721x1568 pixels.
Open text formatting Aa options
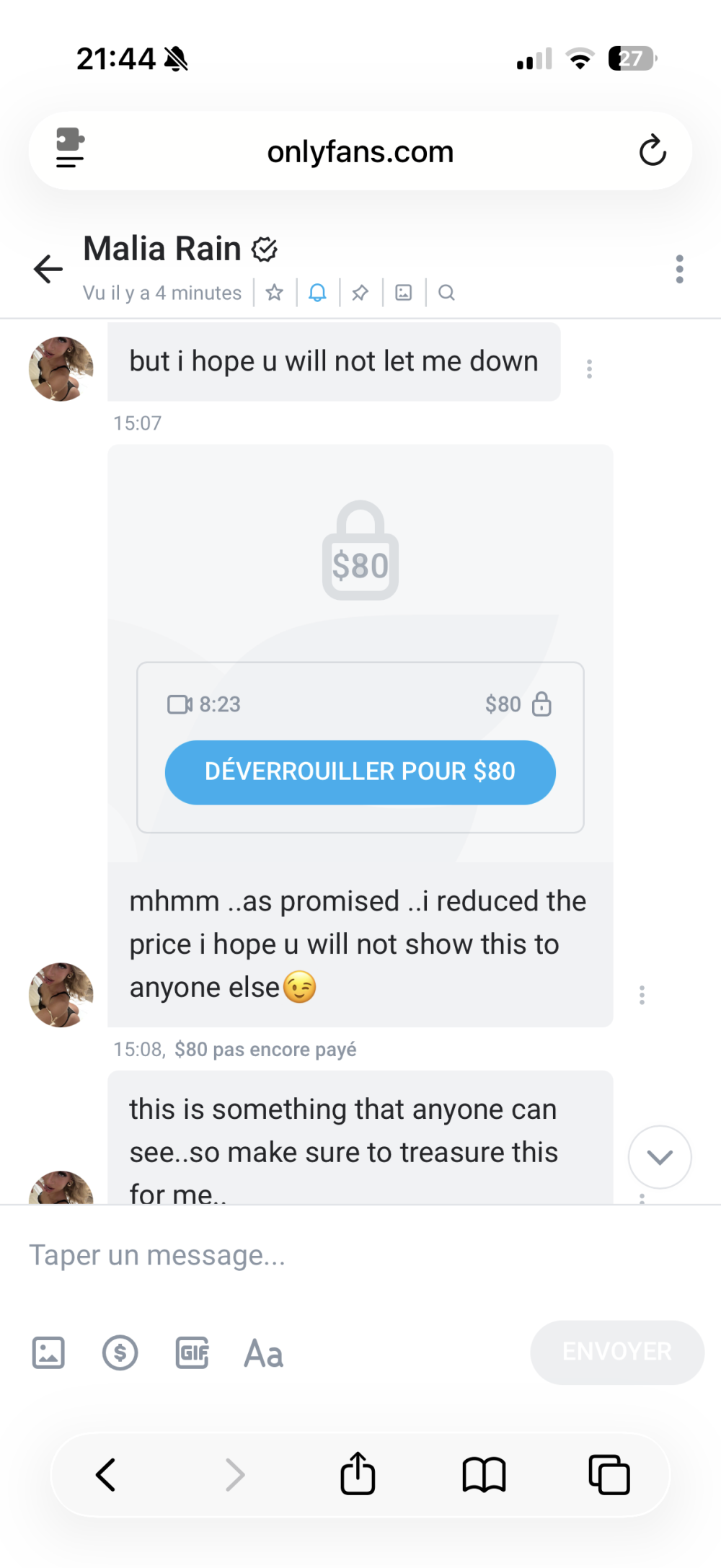click(264, 1353)
